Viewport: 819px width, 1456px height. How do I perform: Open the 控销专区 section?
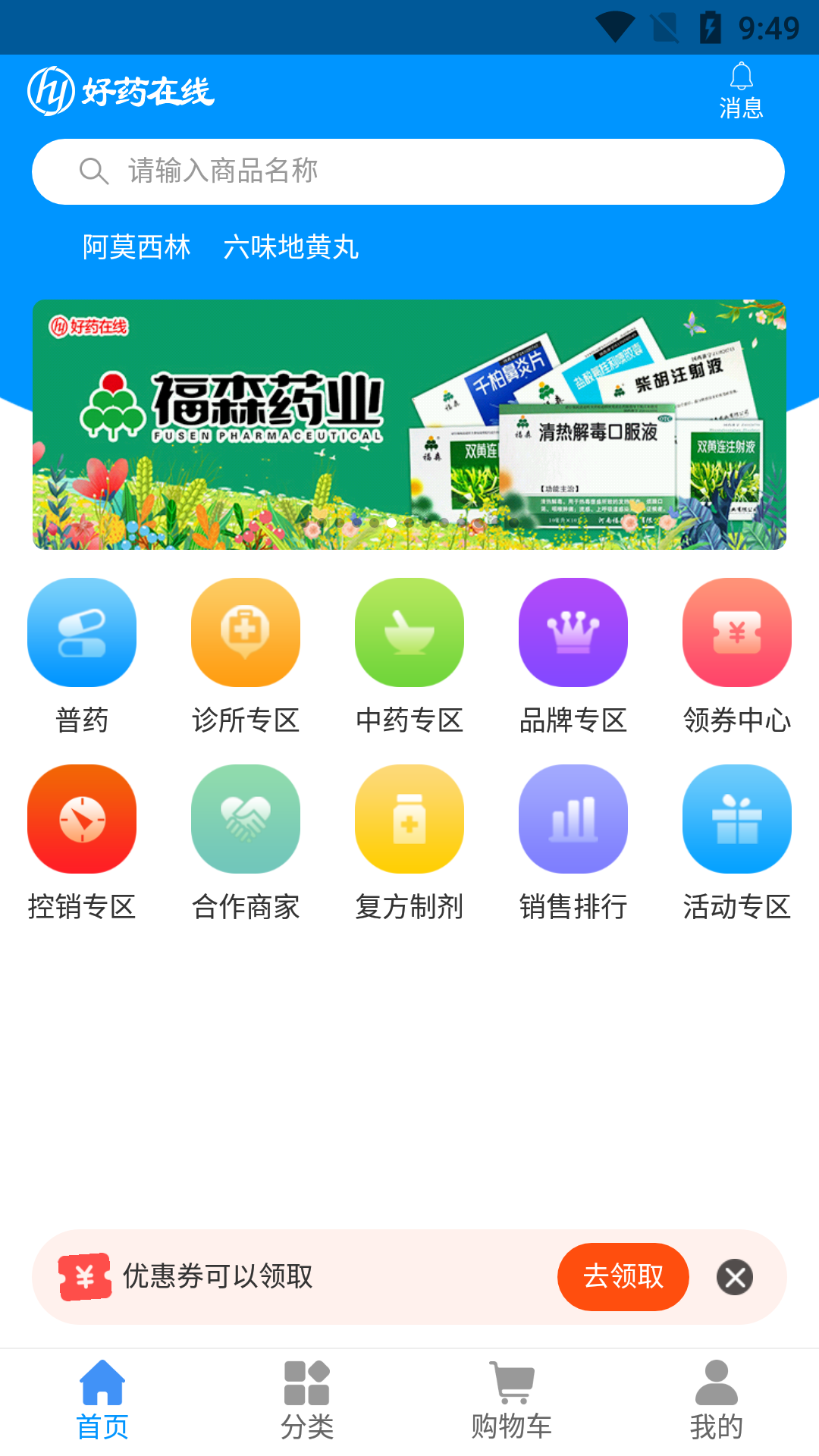coord(82,842)
